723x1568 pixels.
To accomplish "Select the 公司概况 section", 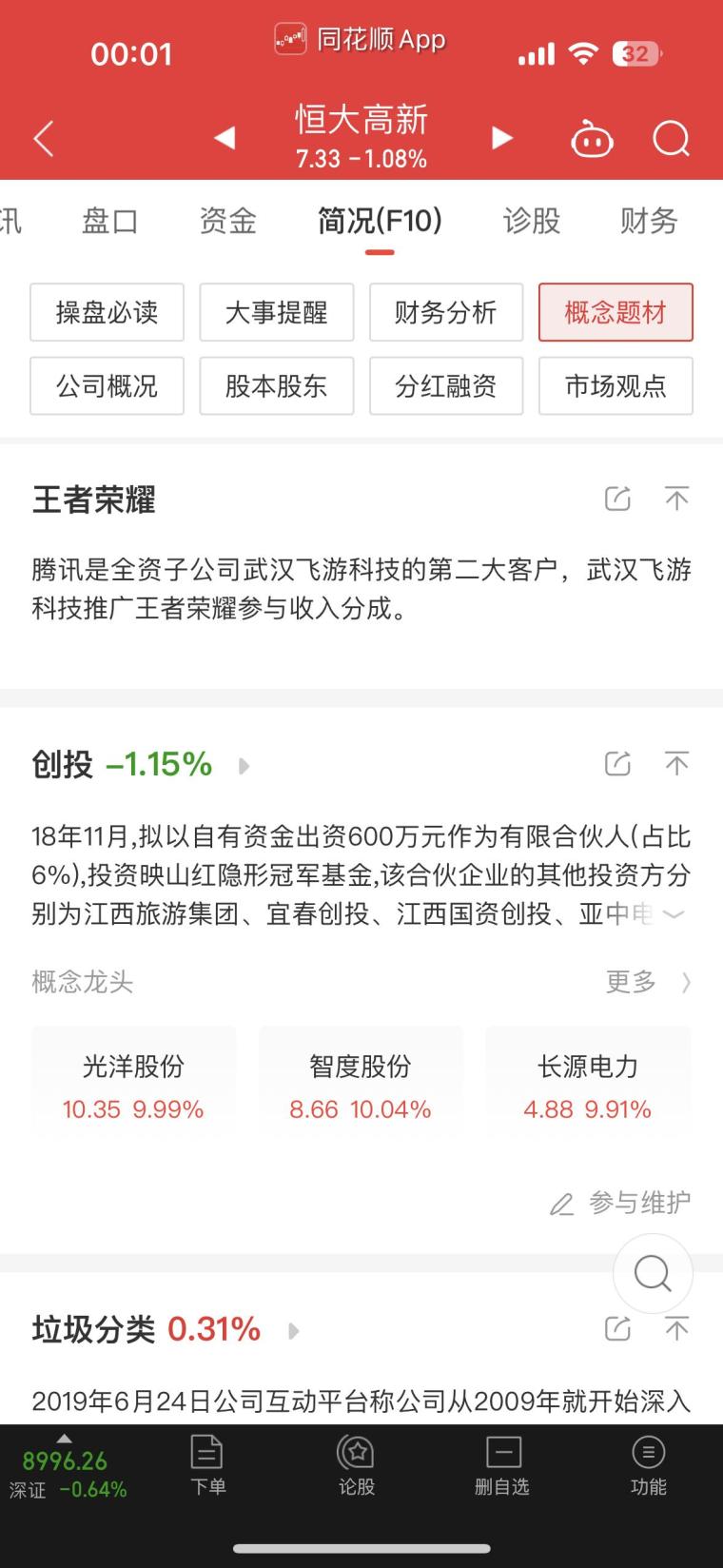I will pos(107,386).
